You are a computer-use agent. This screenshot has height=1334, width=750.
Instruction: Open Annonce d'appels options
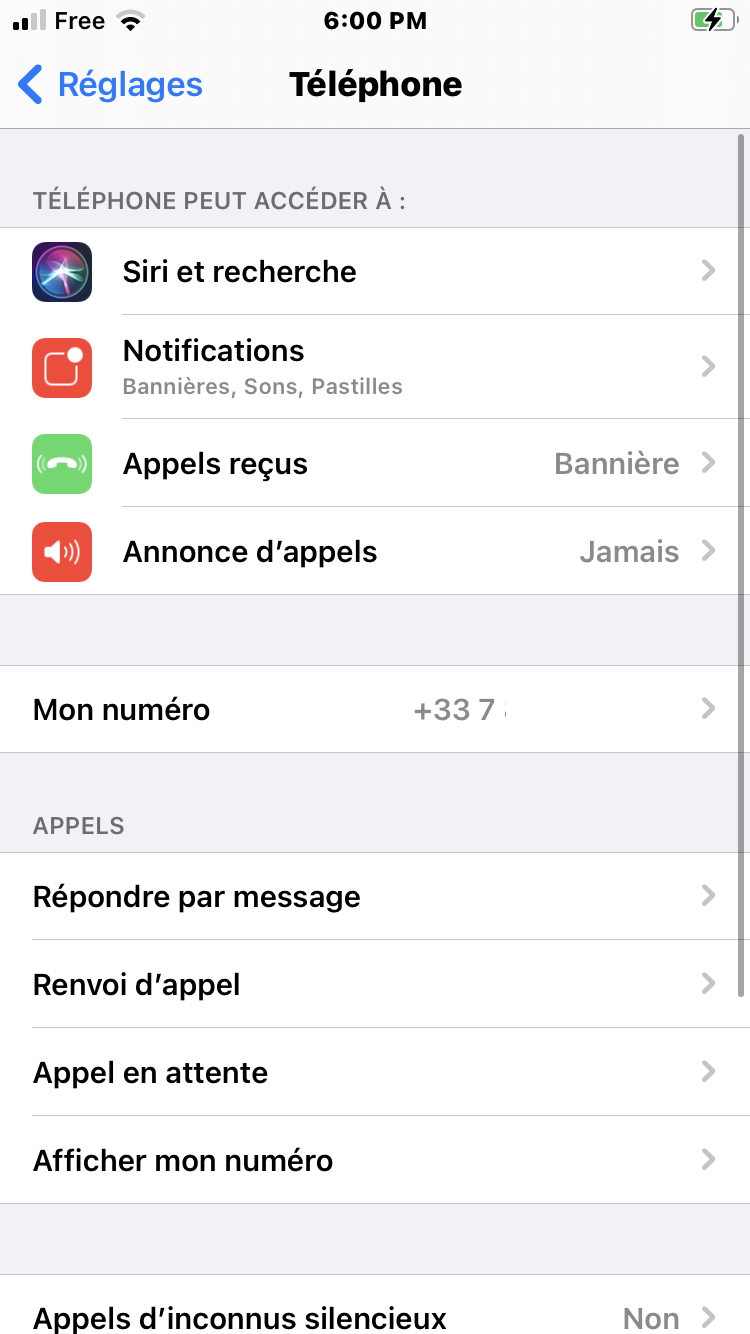coord(375,551)
